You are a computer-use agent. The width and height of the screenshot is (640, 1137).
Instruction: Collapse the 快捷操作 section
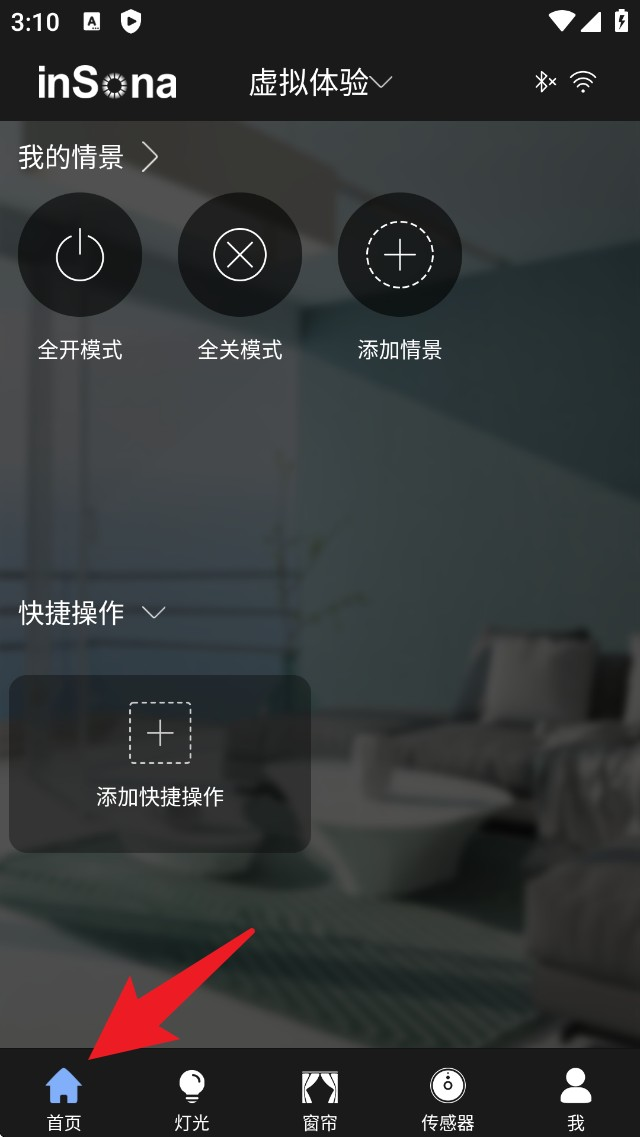tap(153, 613)
